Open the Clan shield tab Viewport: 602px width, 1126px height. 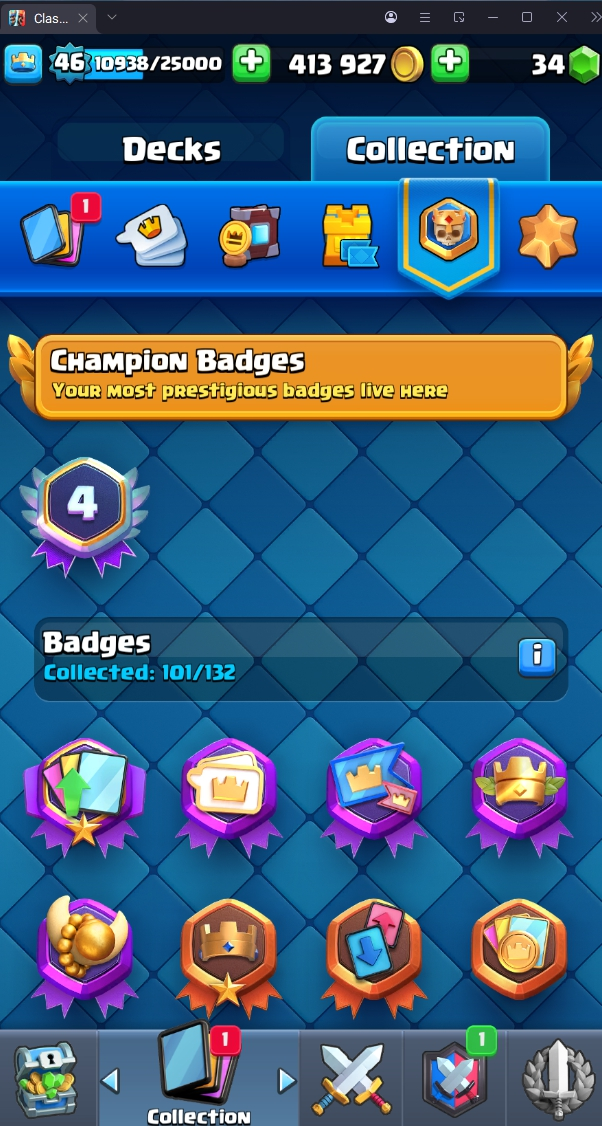click(453, 1078)
